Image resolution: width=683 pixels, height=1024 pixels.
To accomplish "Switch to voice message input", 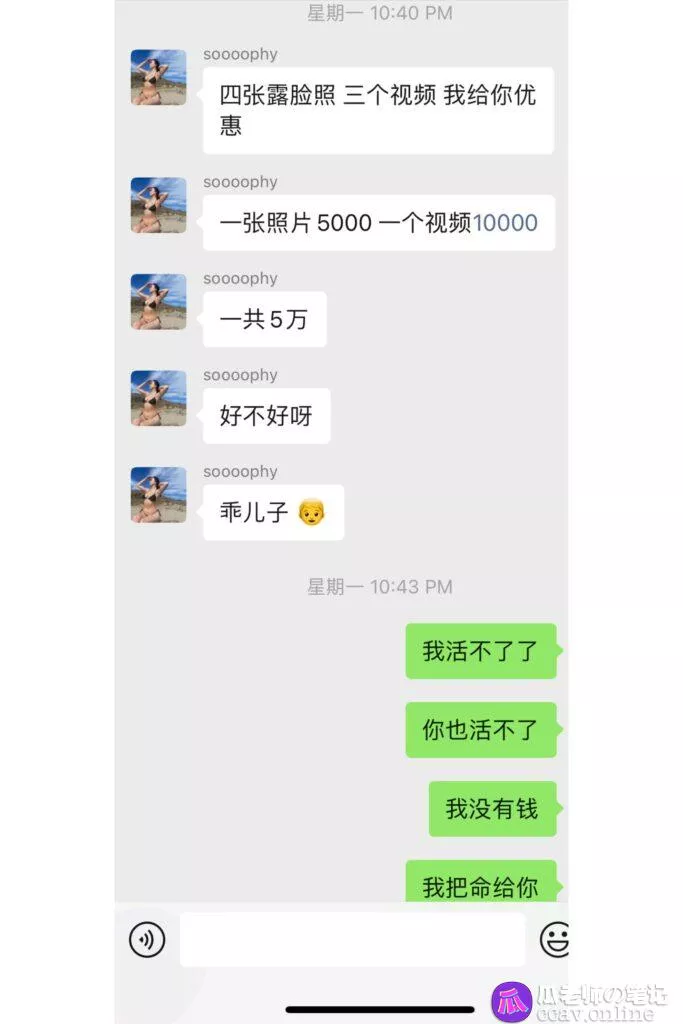I will [147, 939].
